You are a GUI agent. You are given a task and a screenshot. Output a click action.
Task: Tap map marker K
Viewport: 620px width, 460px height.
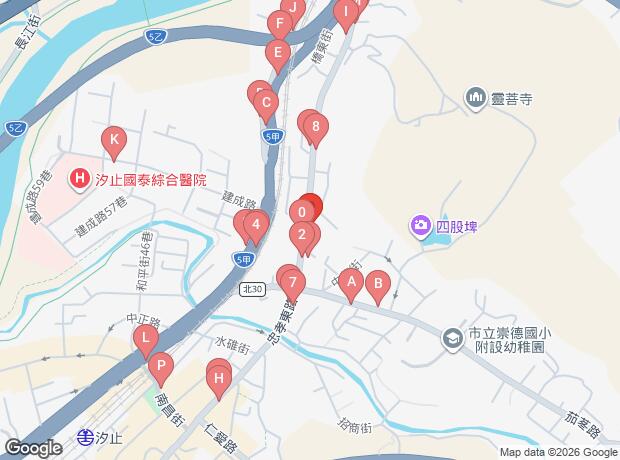tap(114, 141)
